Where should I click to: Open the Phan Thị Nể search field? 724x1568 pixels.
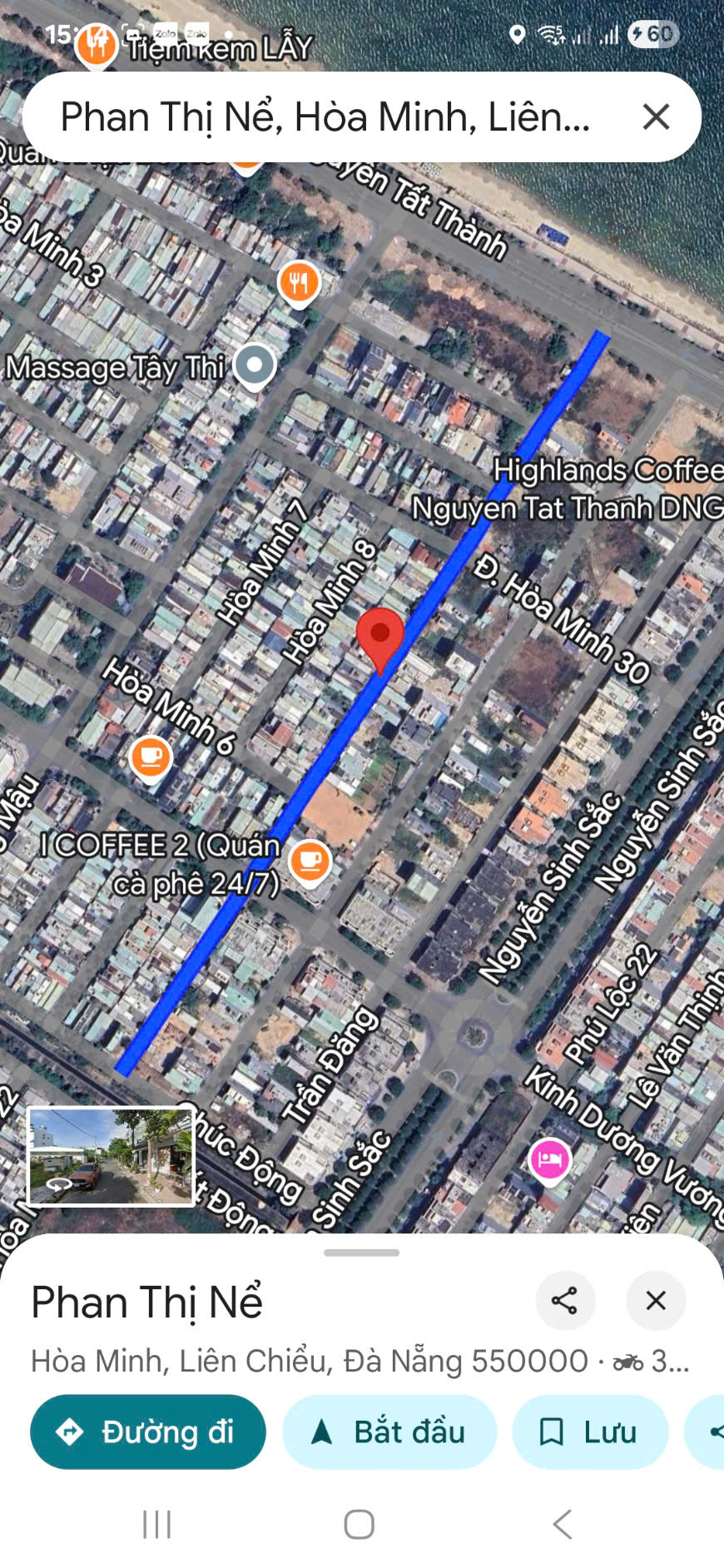(325, 117)
